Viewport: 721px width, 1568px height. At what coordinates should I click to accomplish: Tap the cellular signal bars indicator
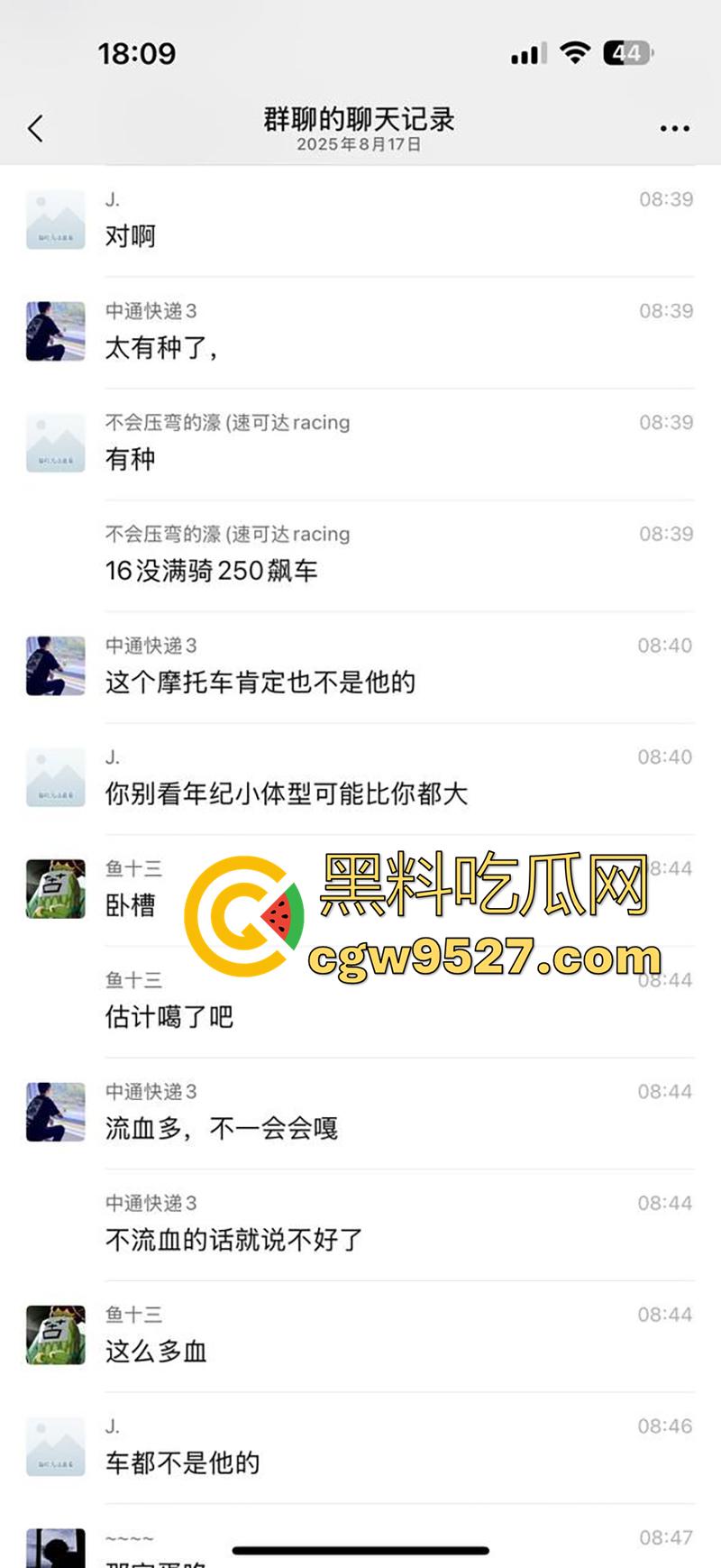coord(528,53)
